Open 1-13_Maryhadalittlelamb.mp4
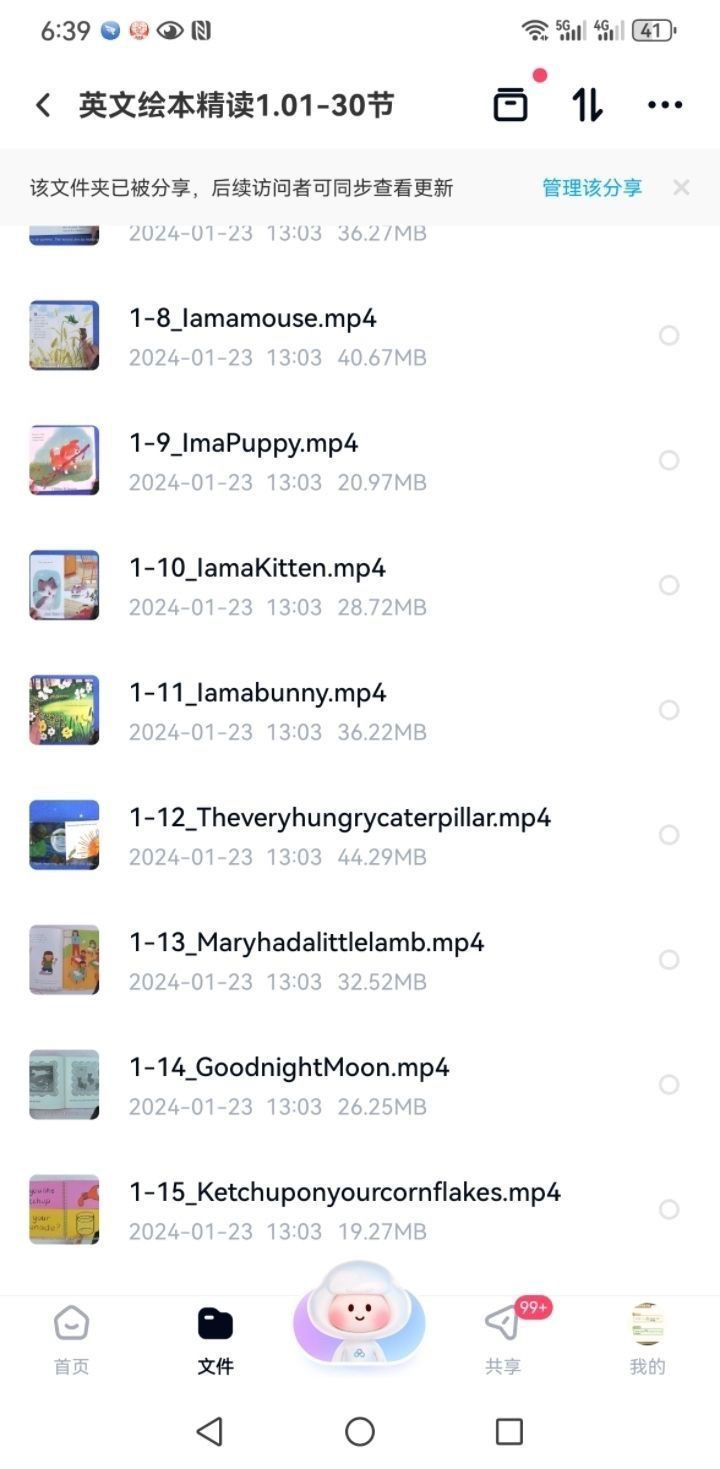Screen dimensions: 720x1469 pyautogui.click(x=360, y=960)
